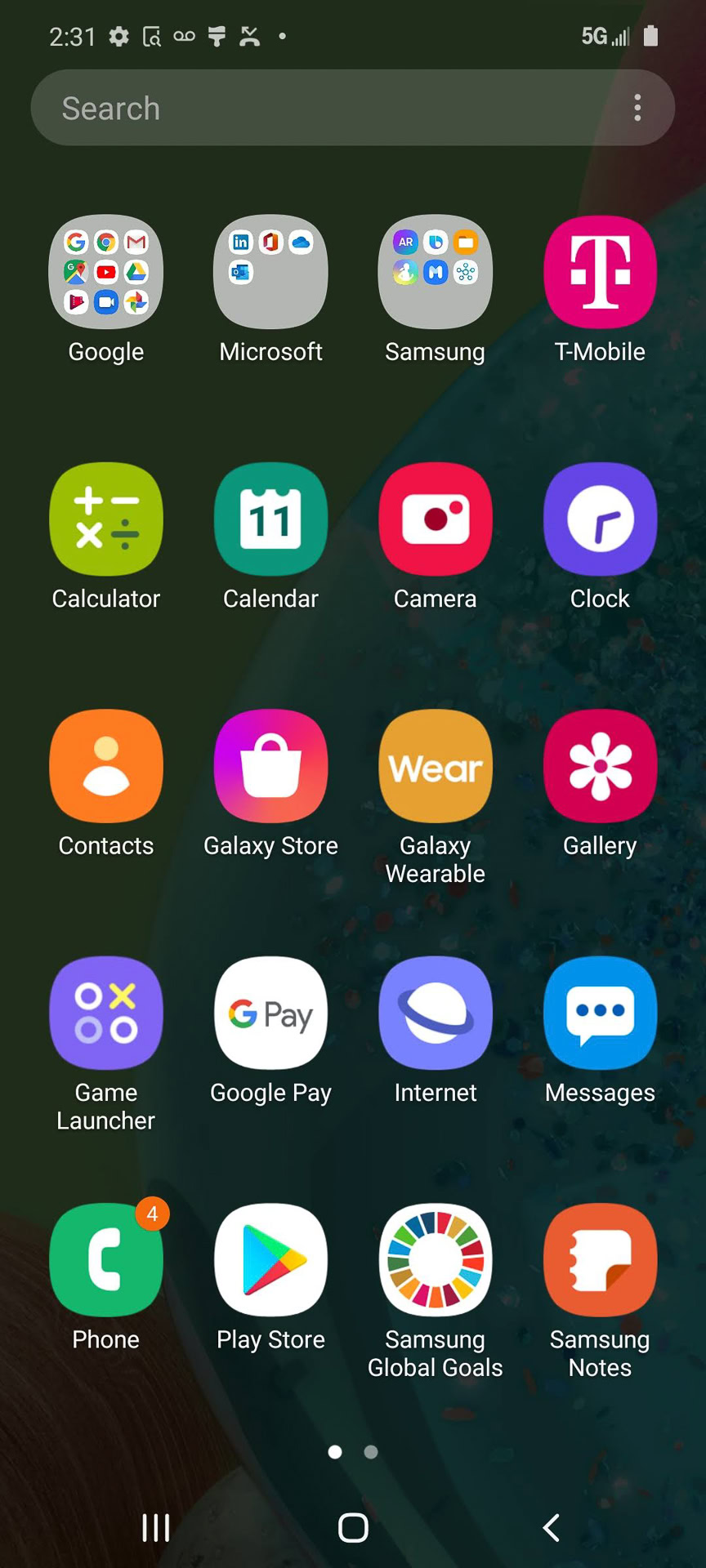Launch Contacts
Viewport: 706px width, 1568px height.
pos(106,767)
